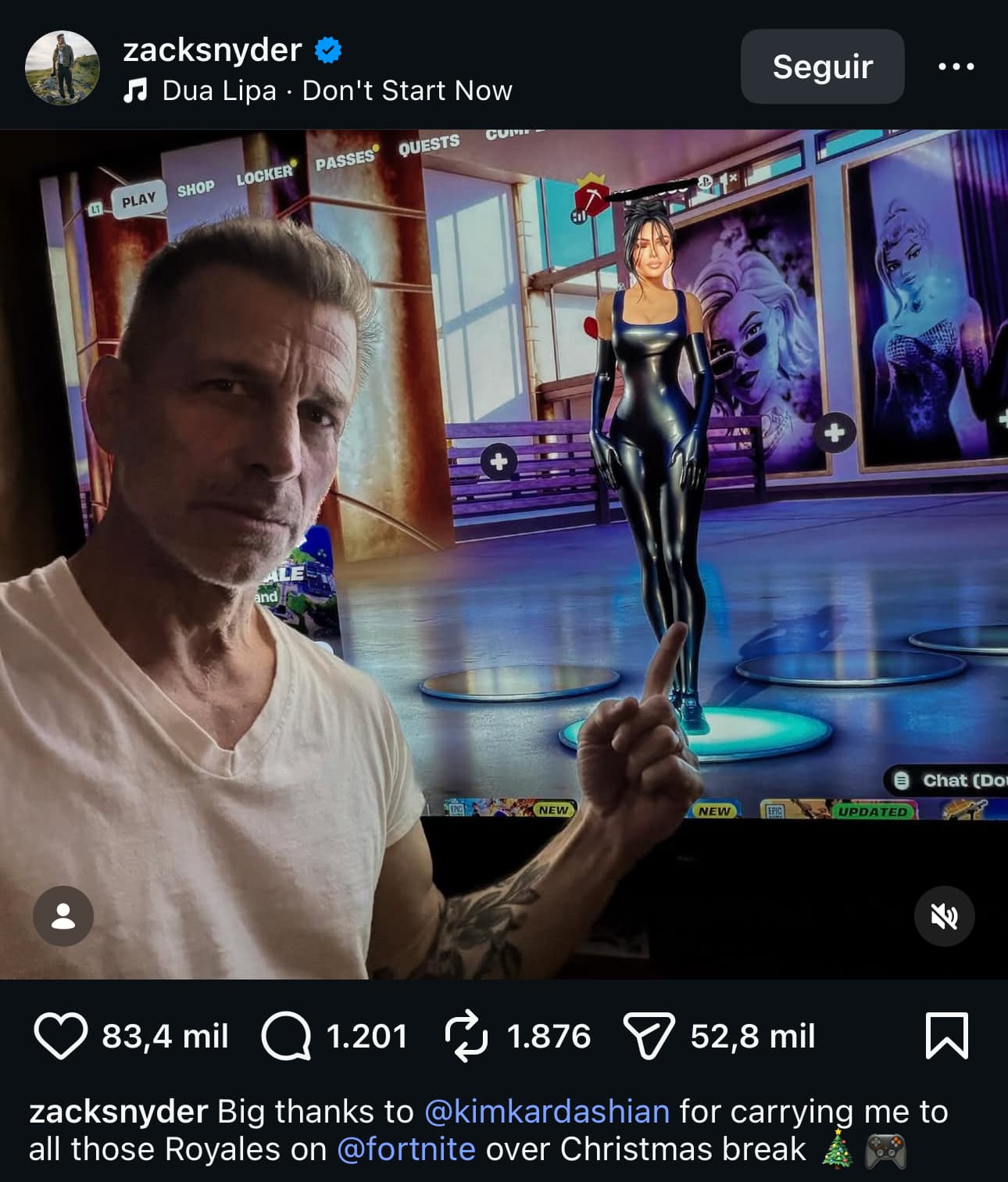The image size is (1008, 1182).
Task: Open the @fortnite mention in caption
Action: pyautogui.click(x=406, y=1149)
